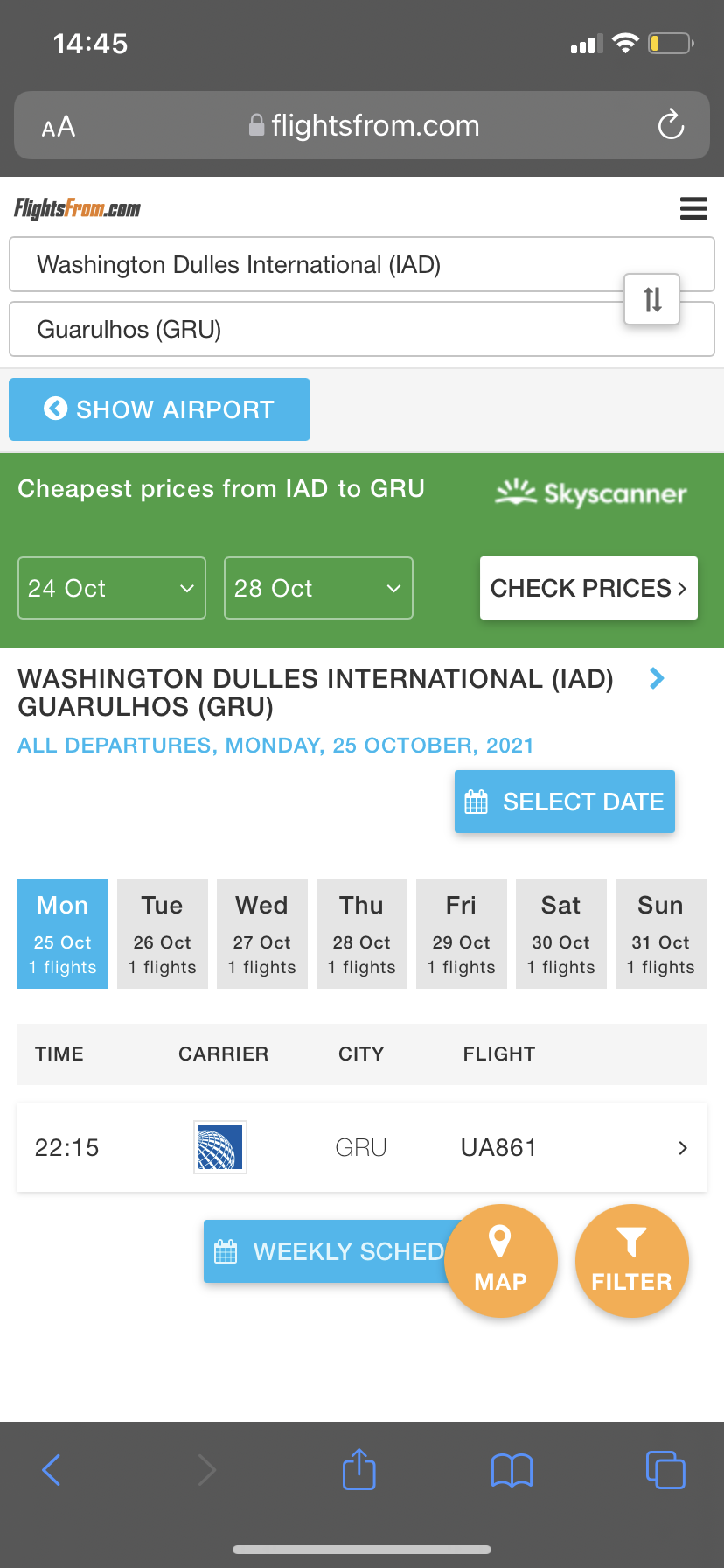Select the Thu 28 Oct day
Viewport: 724px width, 1568px height.
362,934
